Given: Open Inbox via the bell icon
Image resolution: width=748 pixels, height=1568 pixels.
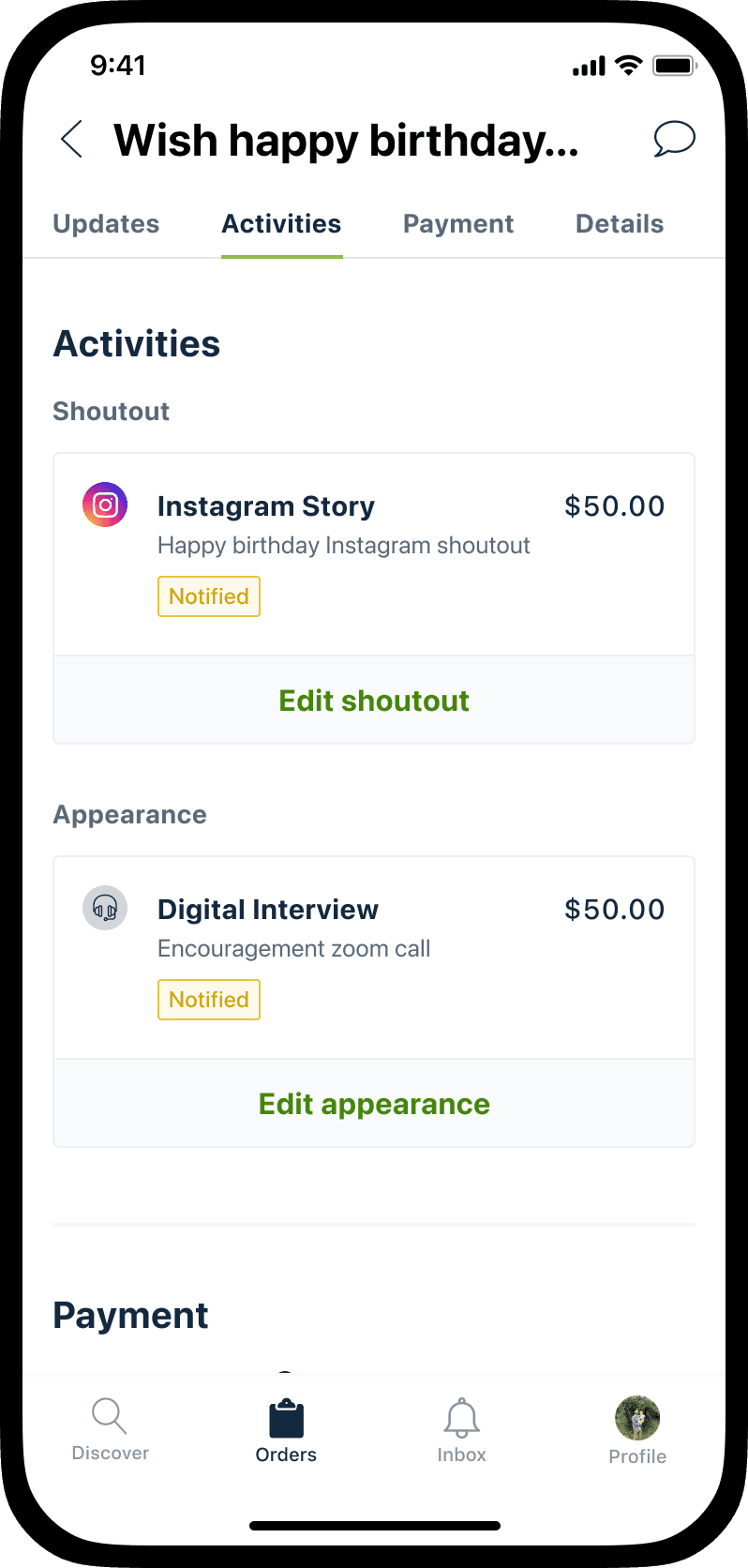Looking at the screenshot, I should pos(461,1415).
